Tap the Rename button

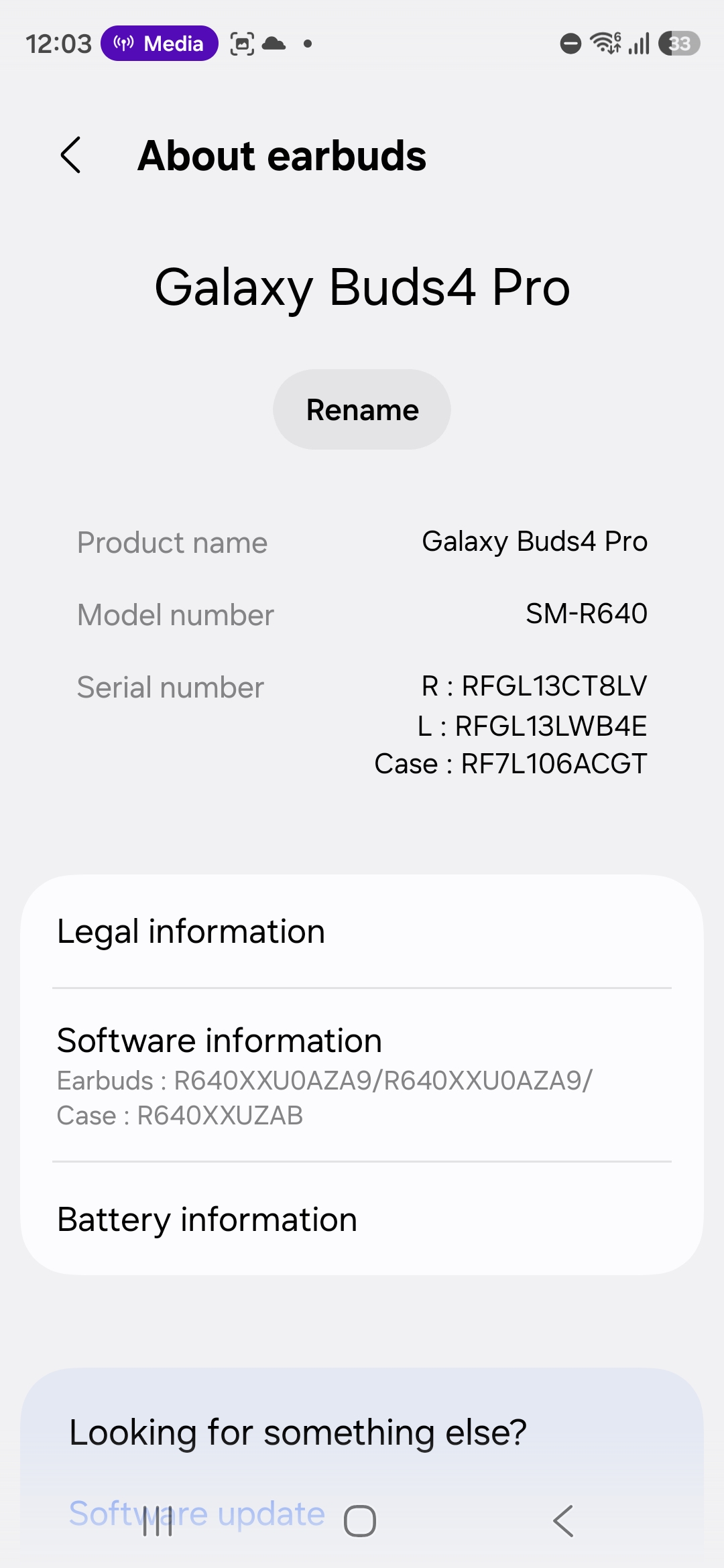pyautogui.click(x=362, y=409)
